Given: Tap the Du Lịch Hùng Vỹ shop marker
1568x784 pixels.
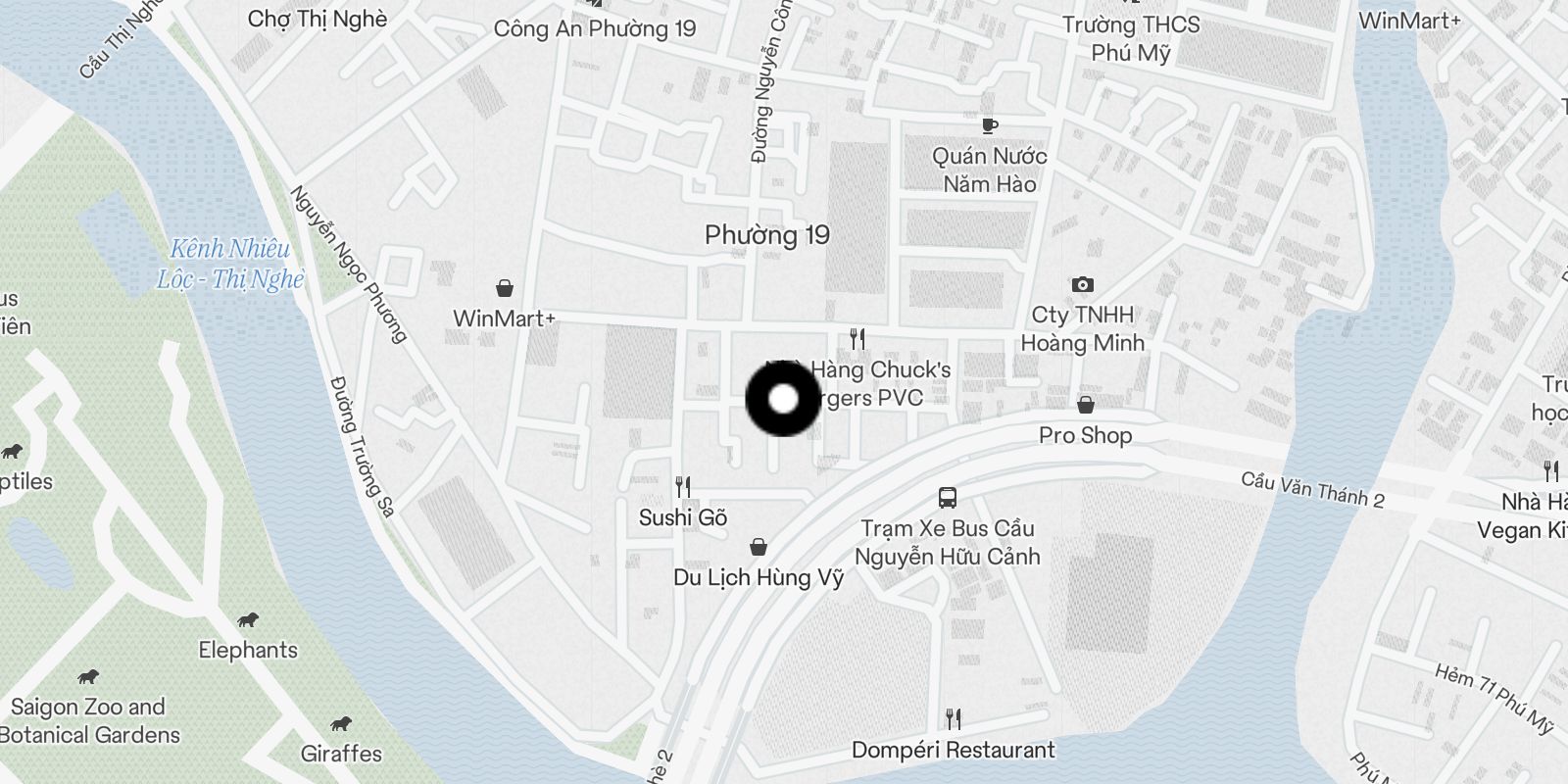Looking at the screenshot, I should (x=758, y=547).
